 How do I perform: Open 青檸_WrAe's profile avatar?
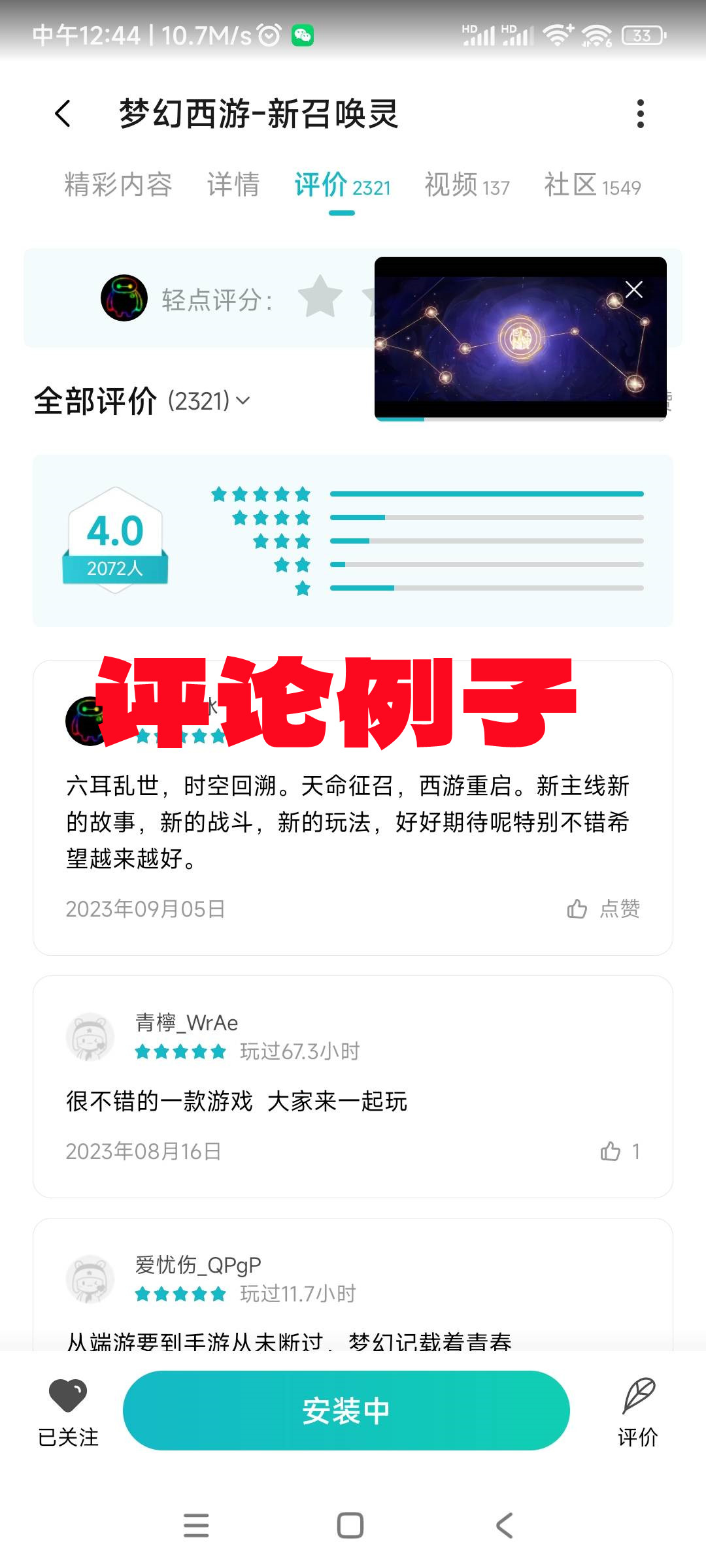click(x=90, y=1037)
